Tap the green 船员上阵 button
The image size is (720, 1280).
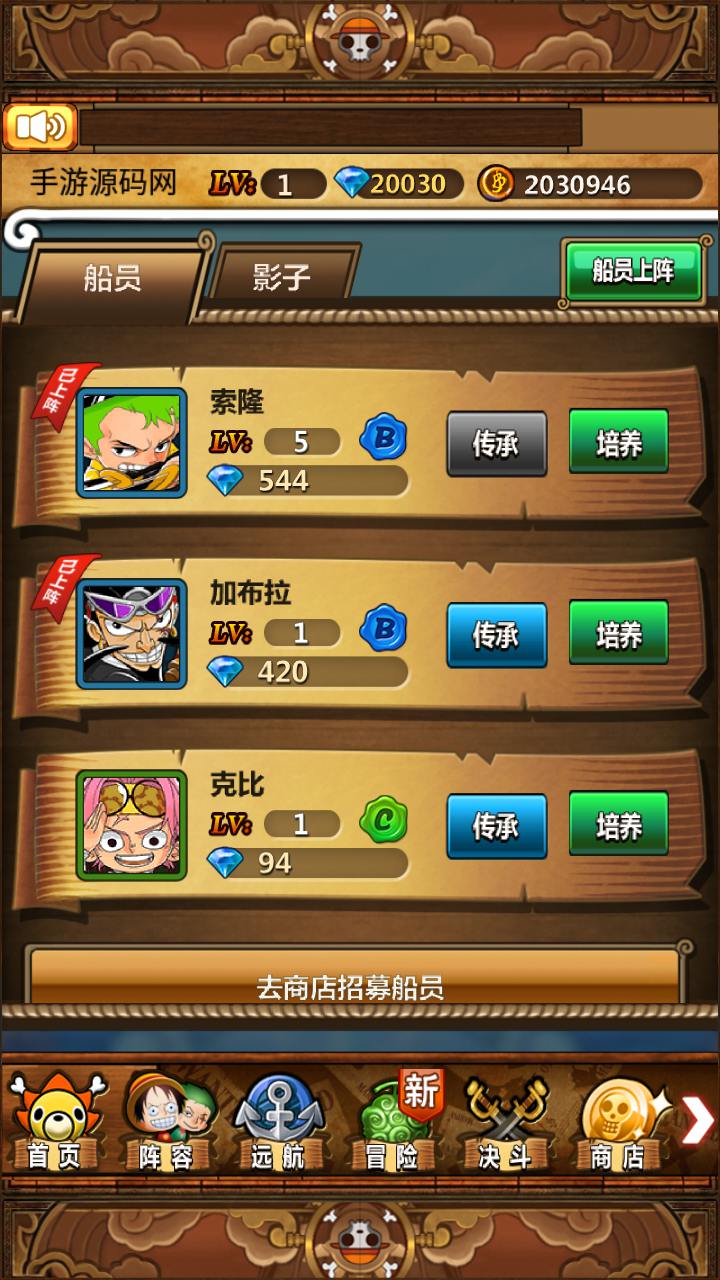(633, 270)
